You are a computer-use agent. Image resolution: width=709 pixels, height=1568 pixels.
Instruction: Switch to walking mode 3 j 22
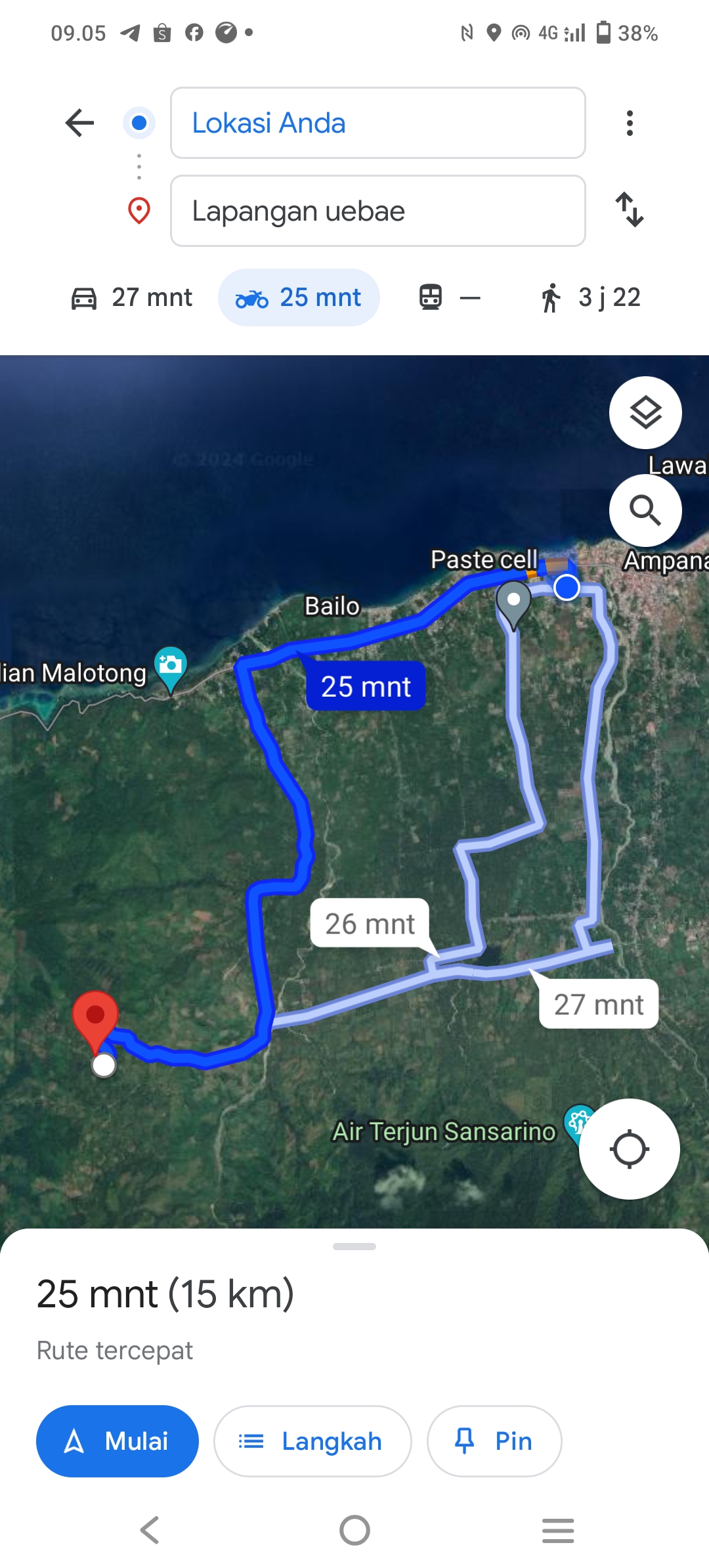click(x=590, y=297)
